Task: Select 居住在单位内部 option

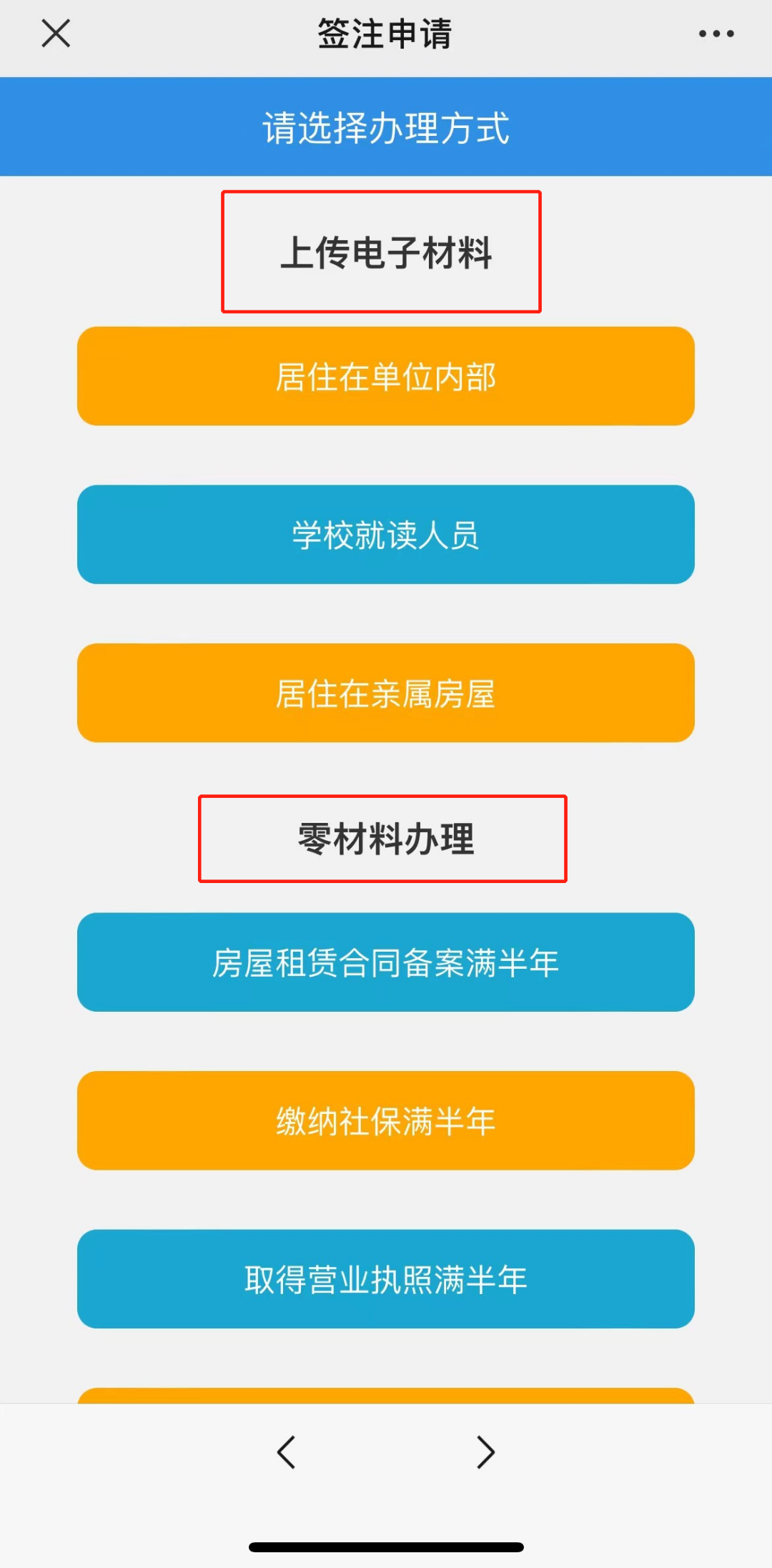Action: pos(386,376)
